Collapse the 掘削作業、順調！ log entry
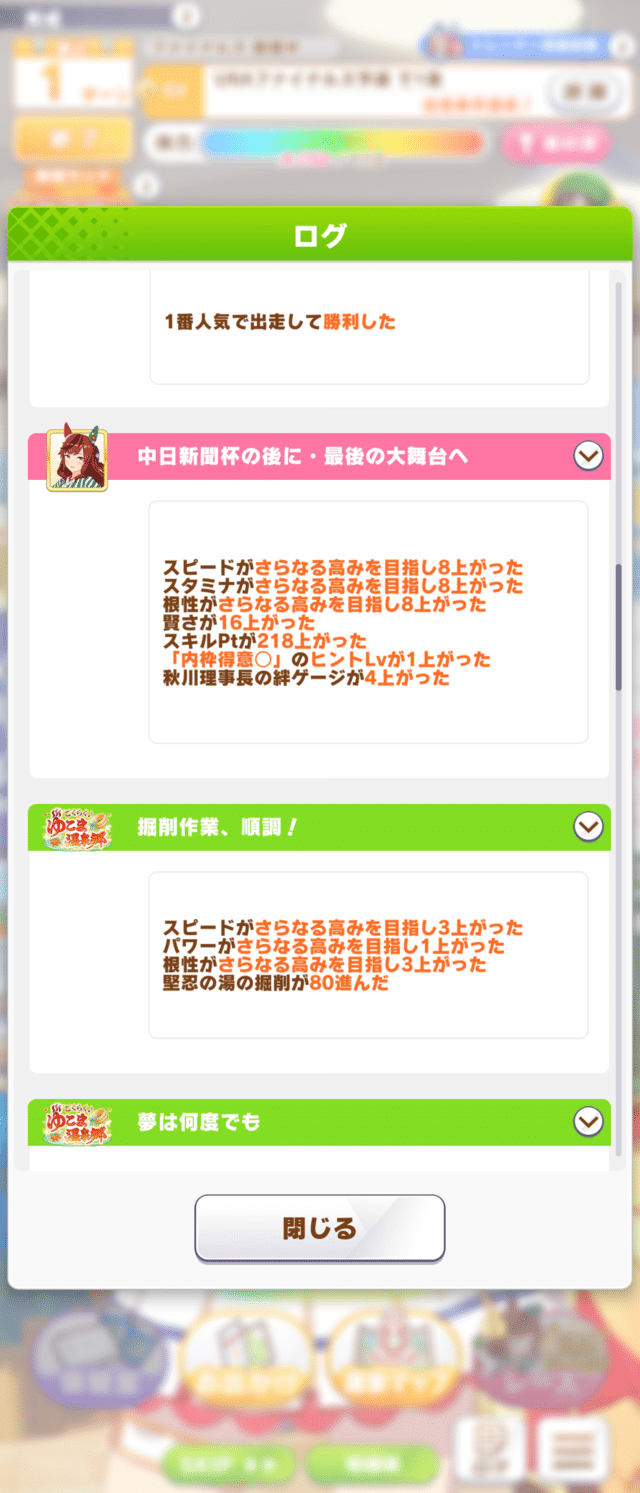This screenshot has height=1493, width=640. point(588,827)
